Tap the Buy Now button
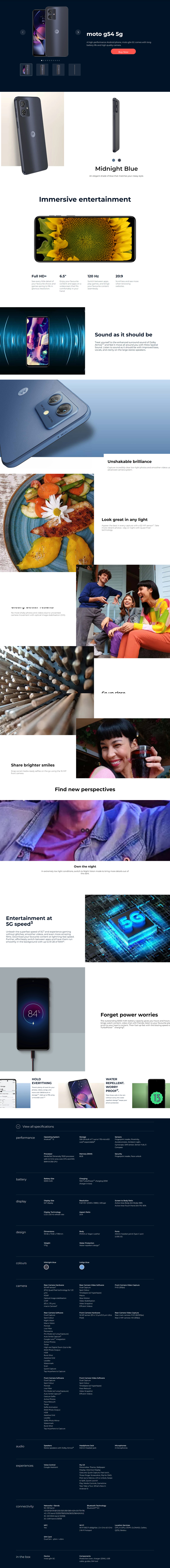The height and width of the screenshot is (1568, 170). [123, 52]
